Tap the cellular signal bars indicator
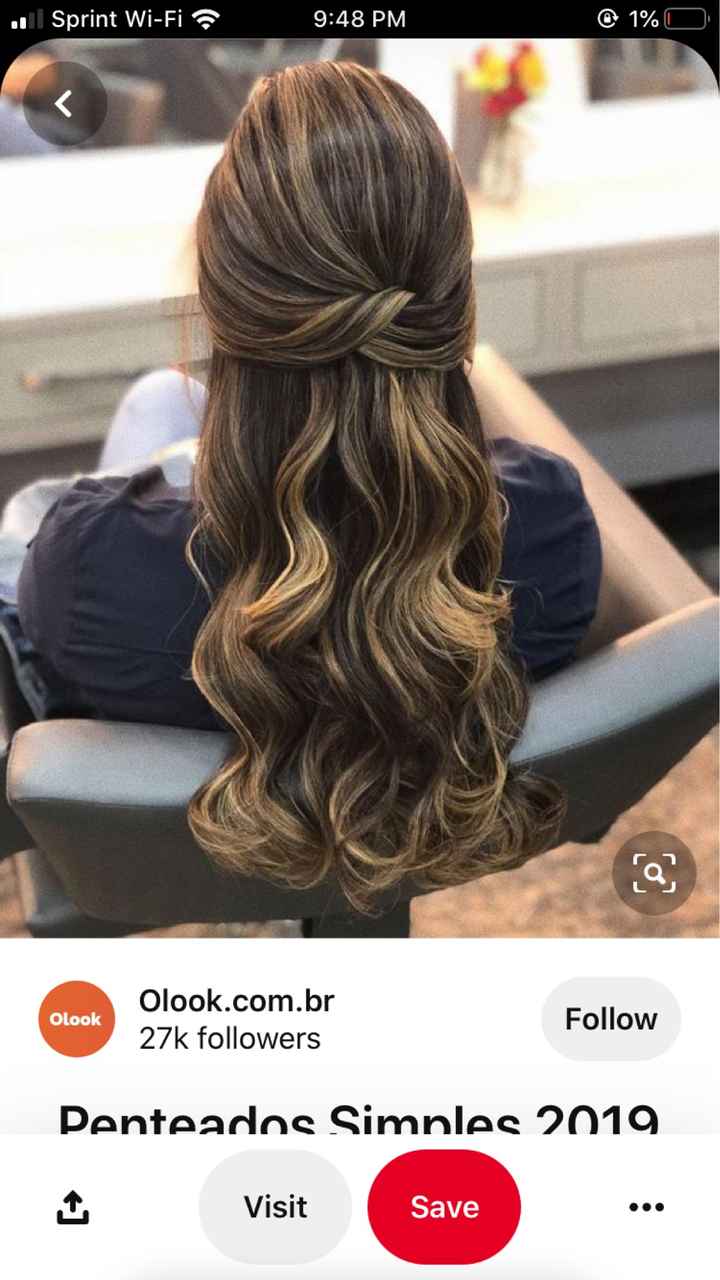 coord(23,18)
